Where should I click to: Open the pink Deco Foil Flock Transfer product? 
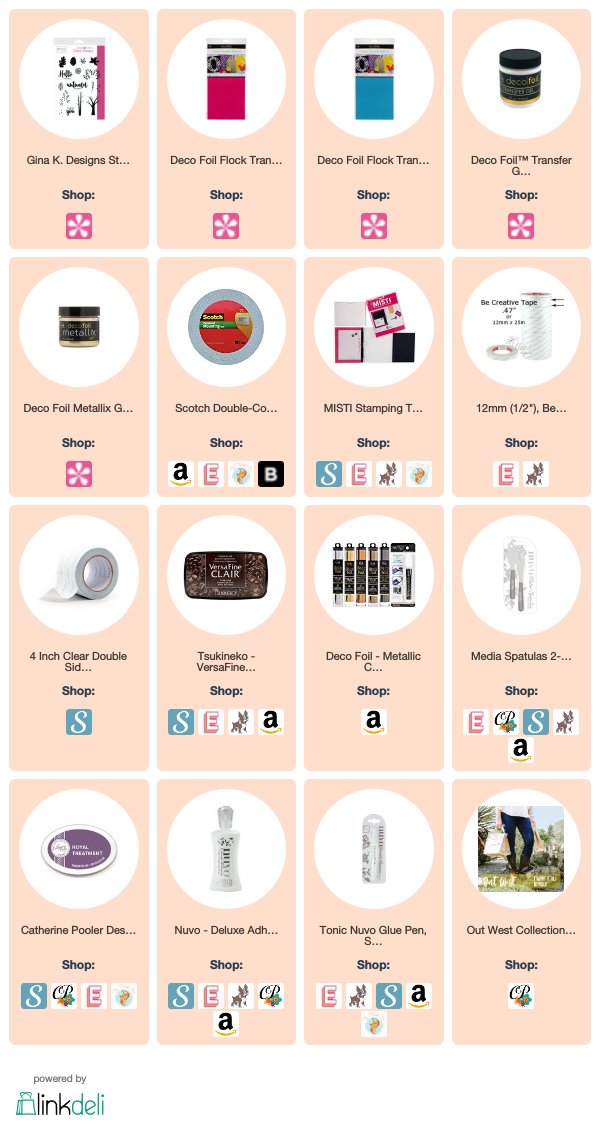pos(226,84)
